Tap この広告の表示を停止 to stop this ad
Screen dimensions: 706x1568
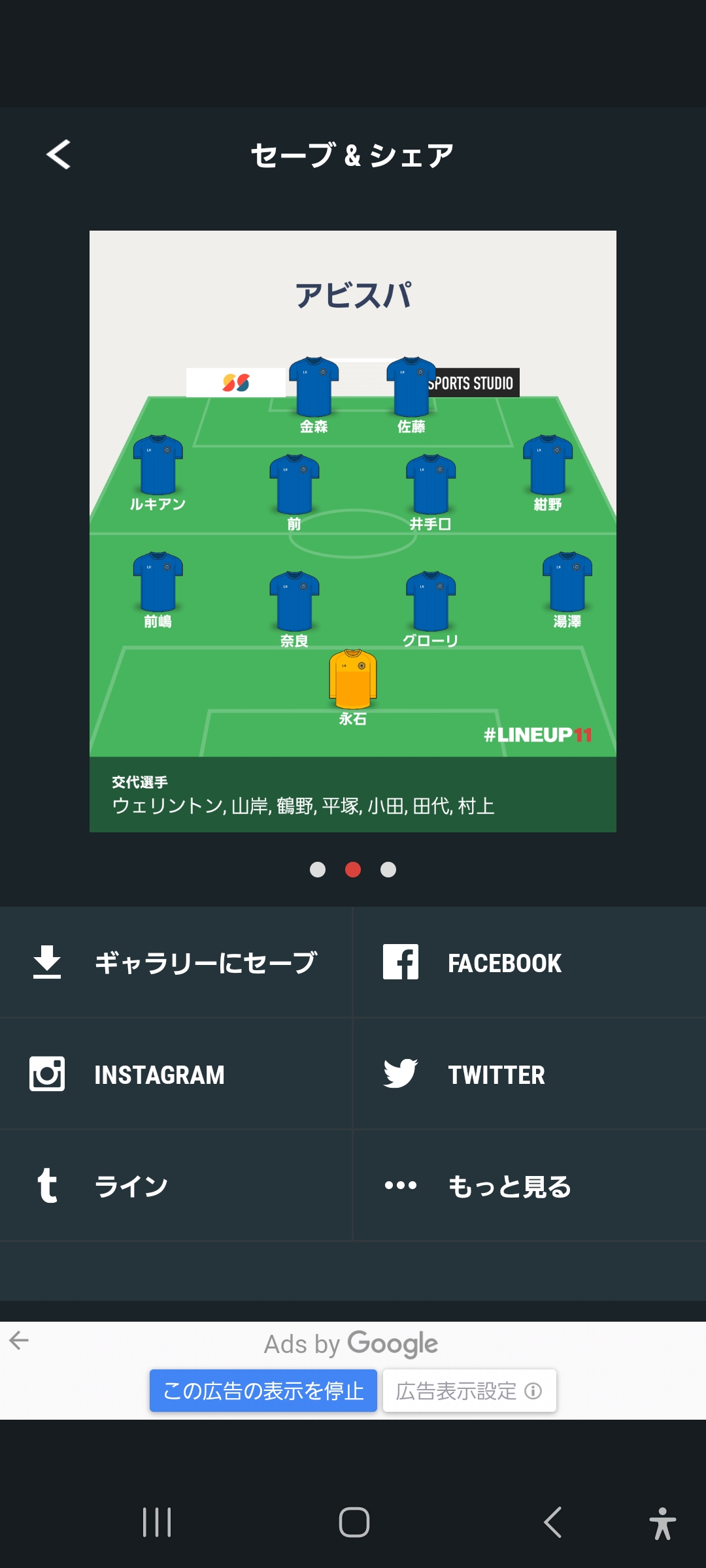tap(263, 1390)
